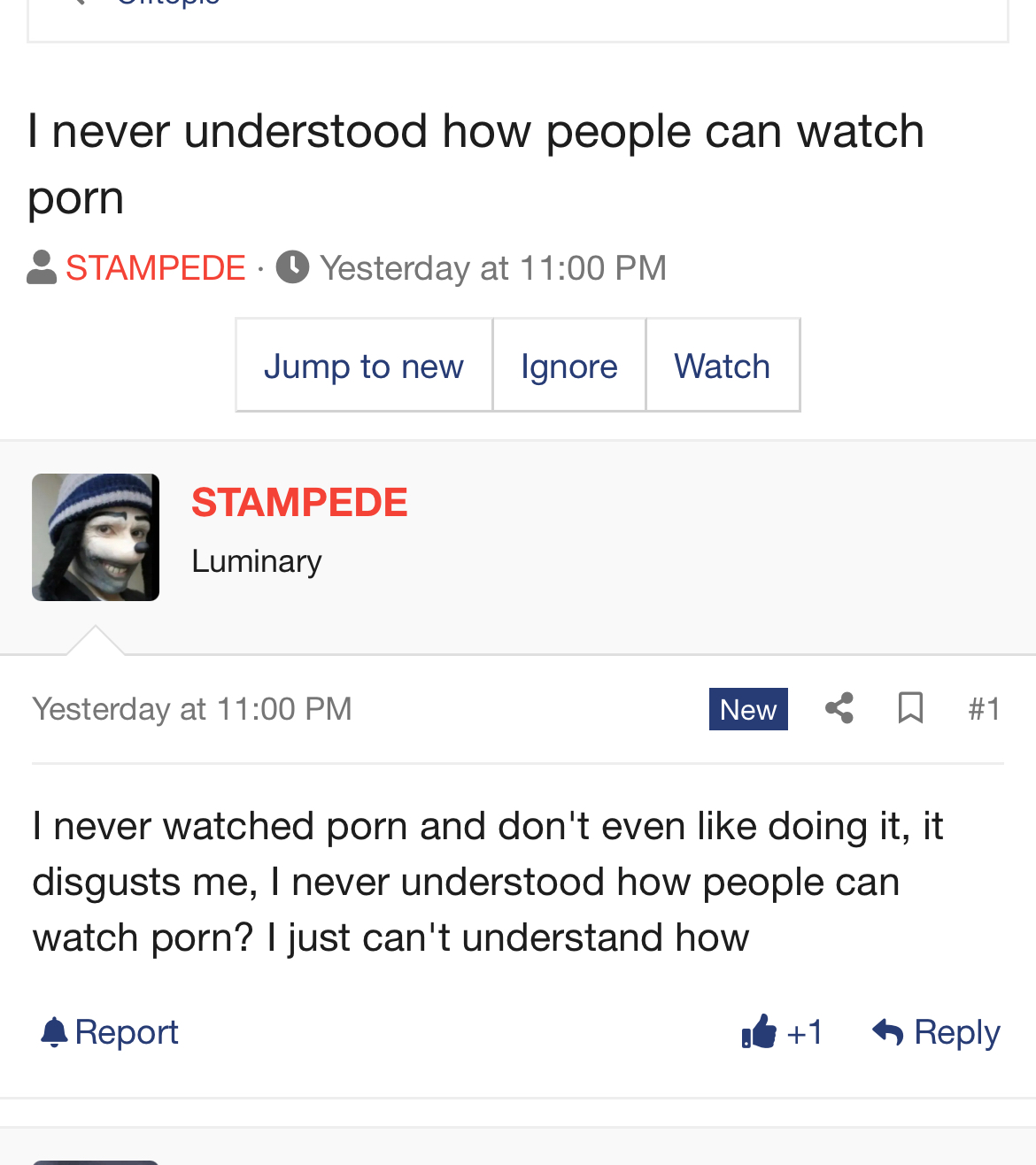
Task: Share post #1
Action: tap(839, 709)
